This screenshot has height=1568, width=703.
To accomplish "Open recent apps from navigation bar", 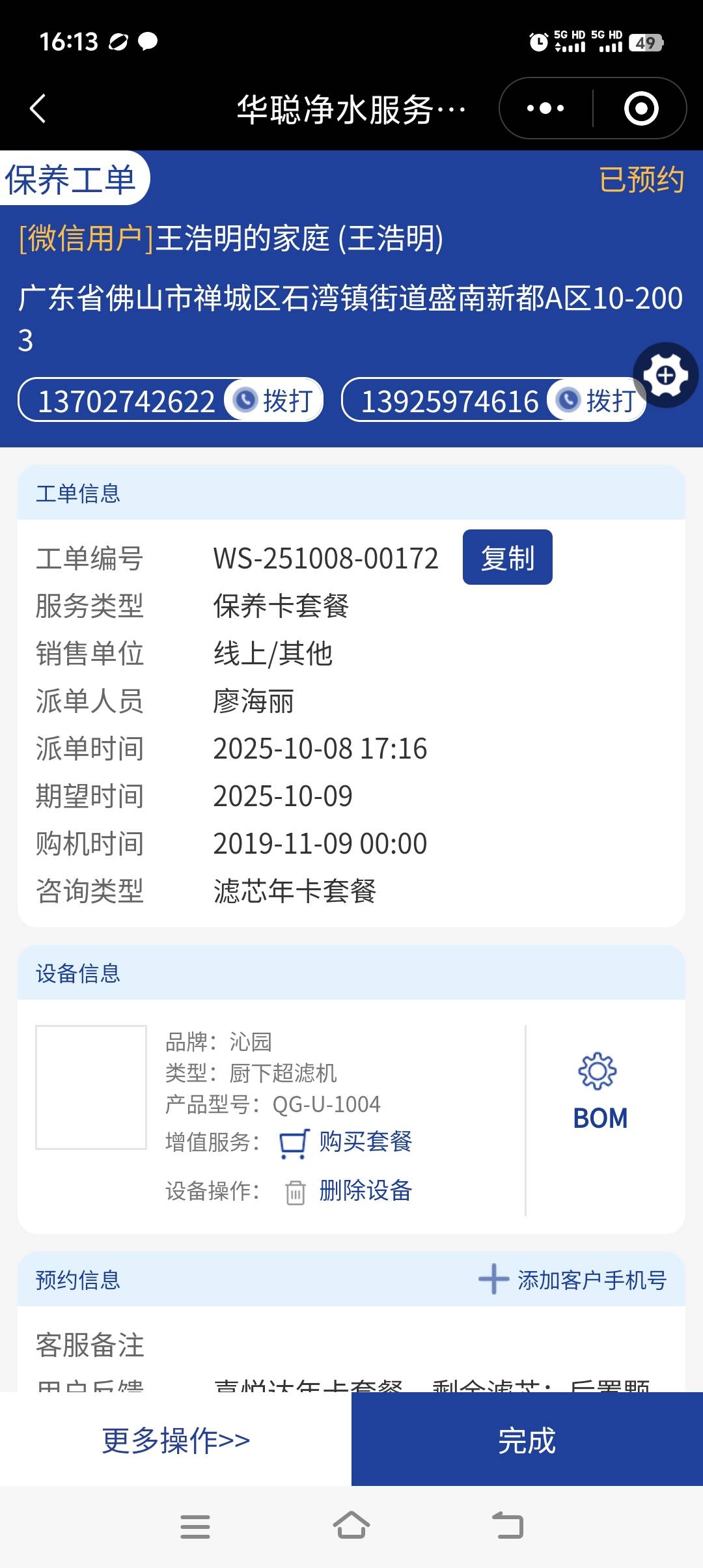I will point(195,1526).
